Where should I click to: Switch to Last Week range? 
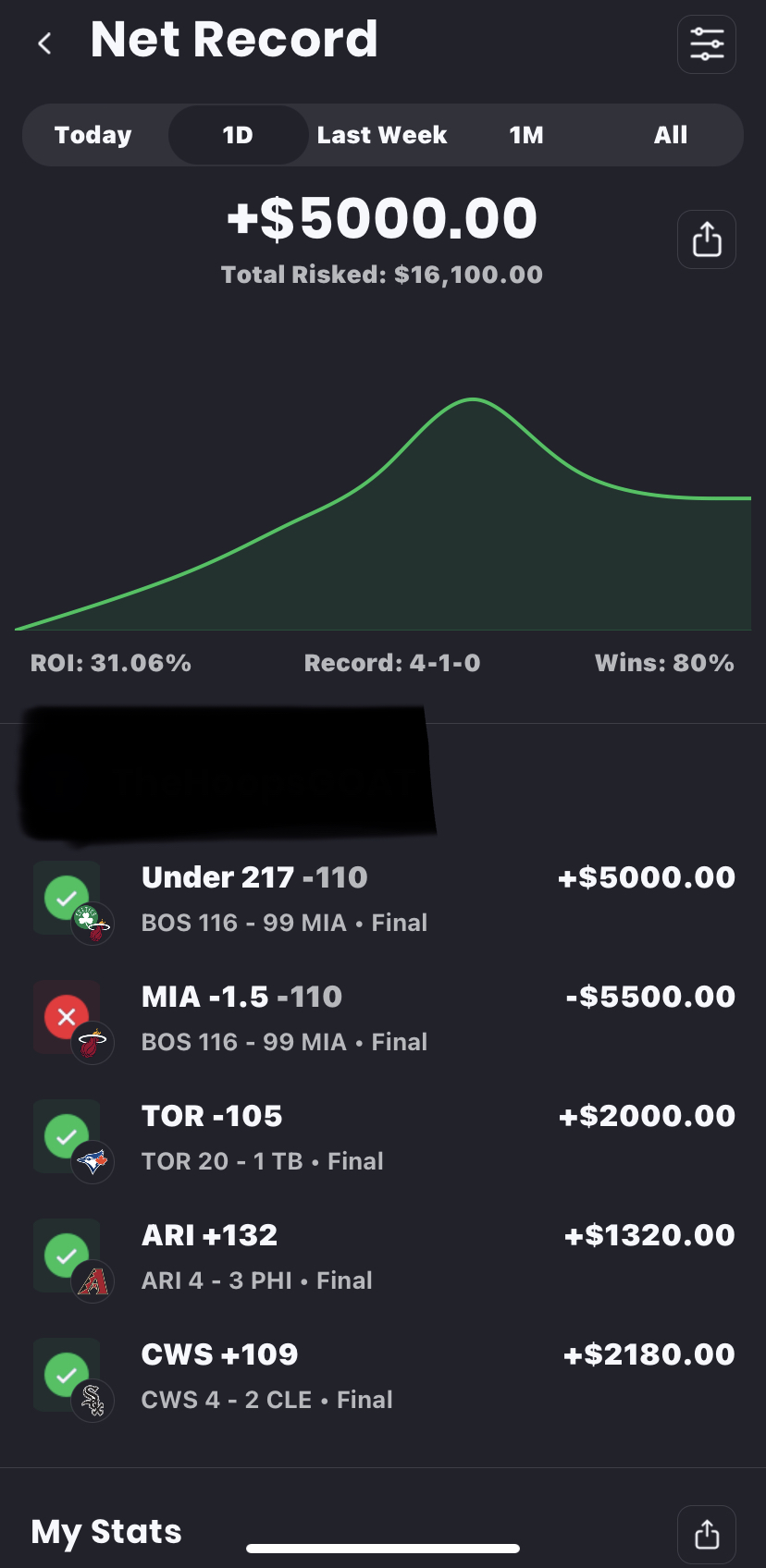(x=381, y=135)
